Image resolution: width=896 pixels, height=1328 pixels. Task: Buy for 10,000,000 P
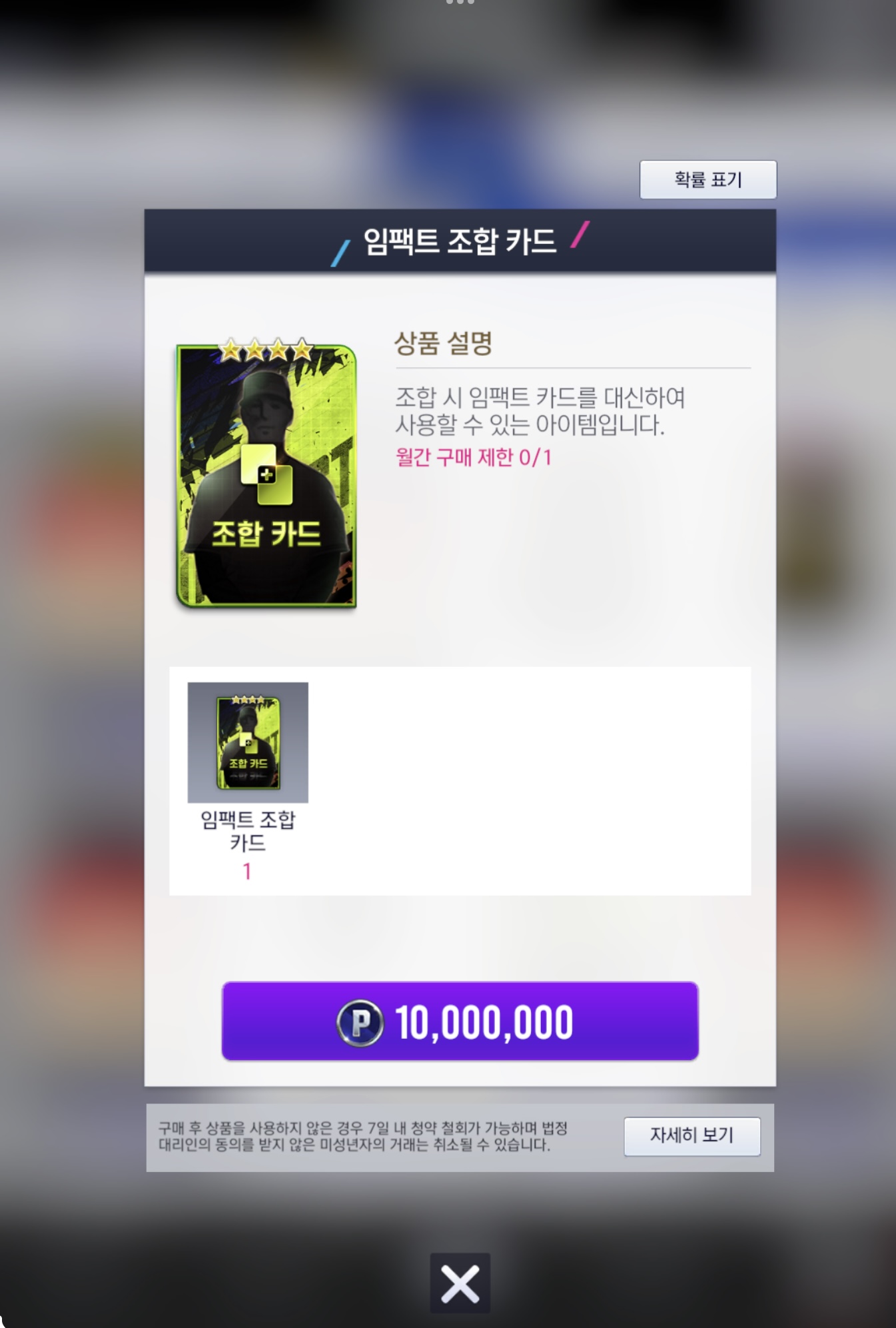tap(460, 1021)
